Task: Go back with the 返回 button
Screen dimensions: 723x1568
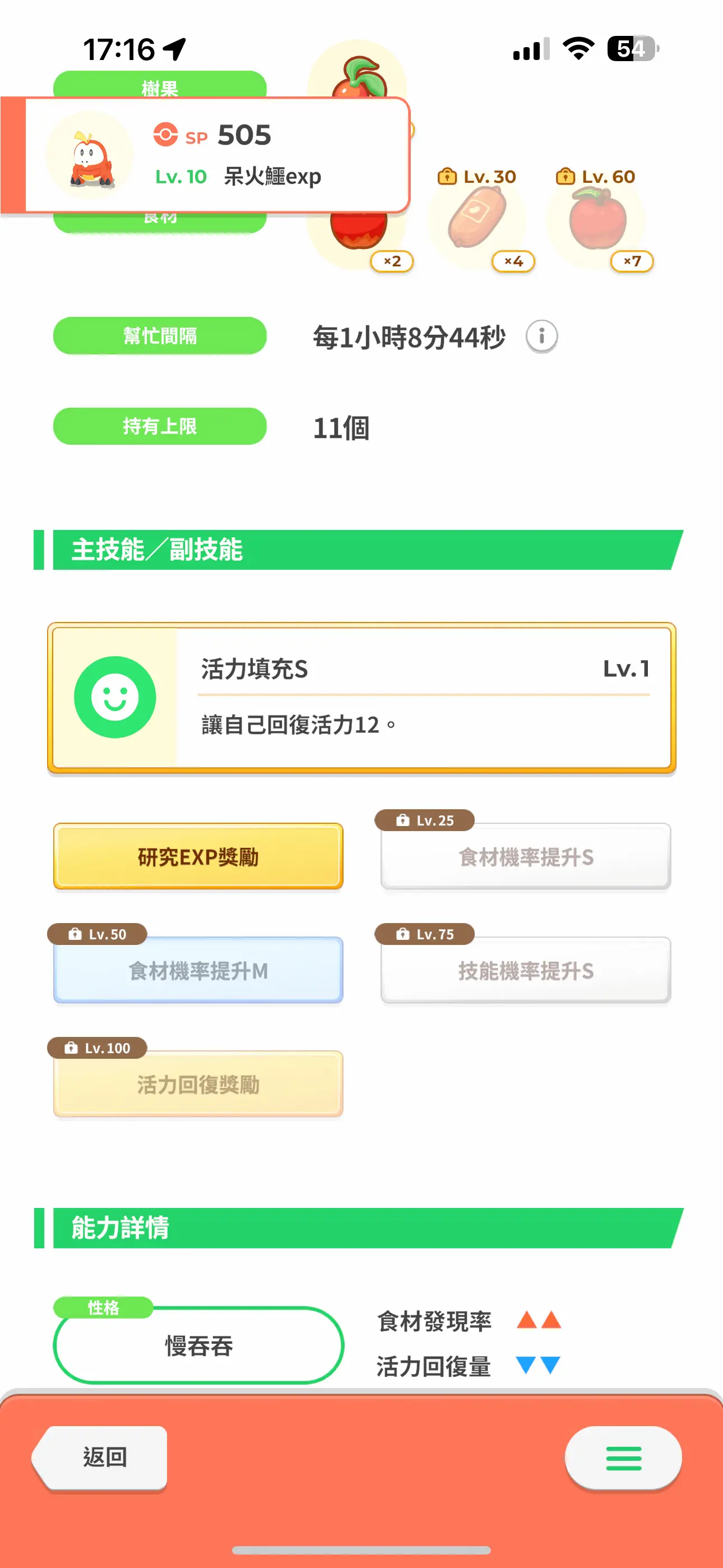Action: click(x=100, y=1458)
